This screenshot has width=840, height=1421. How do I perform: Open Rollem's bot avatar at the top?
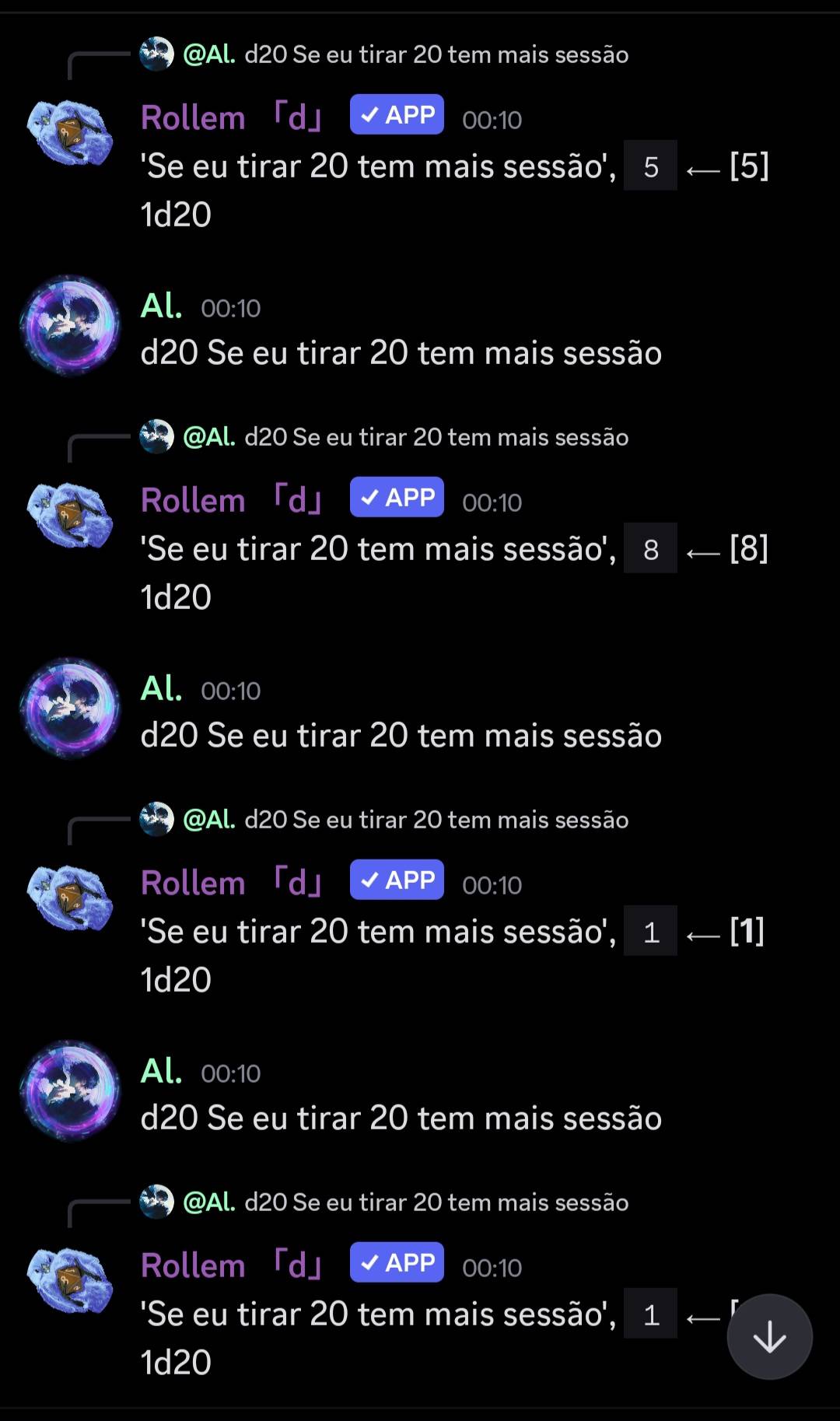click(70, 131)
